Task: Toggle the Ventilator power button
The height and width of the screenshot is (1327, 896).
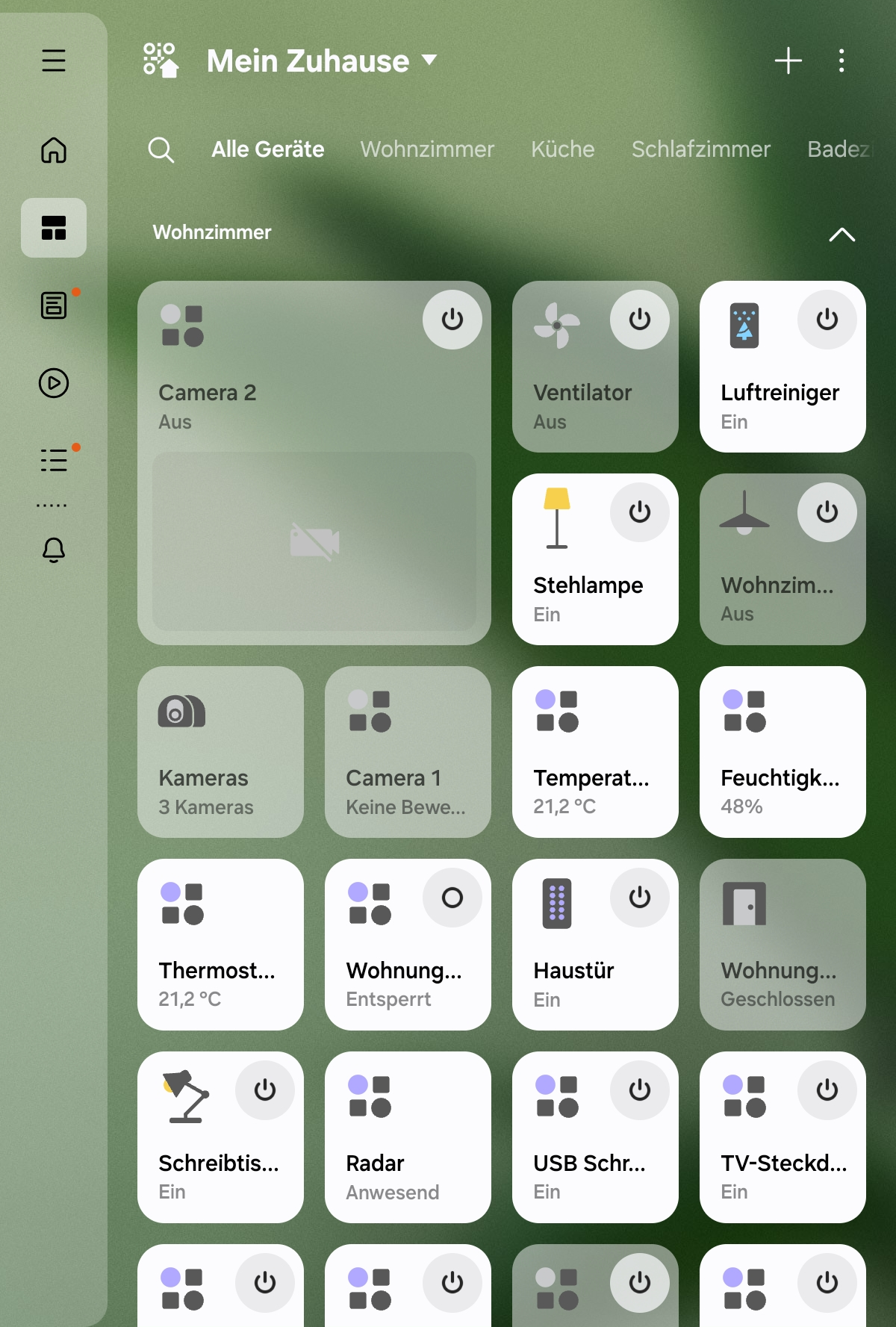Action: (x=639, y=320)
